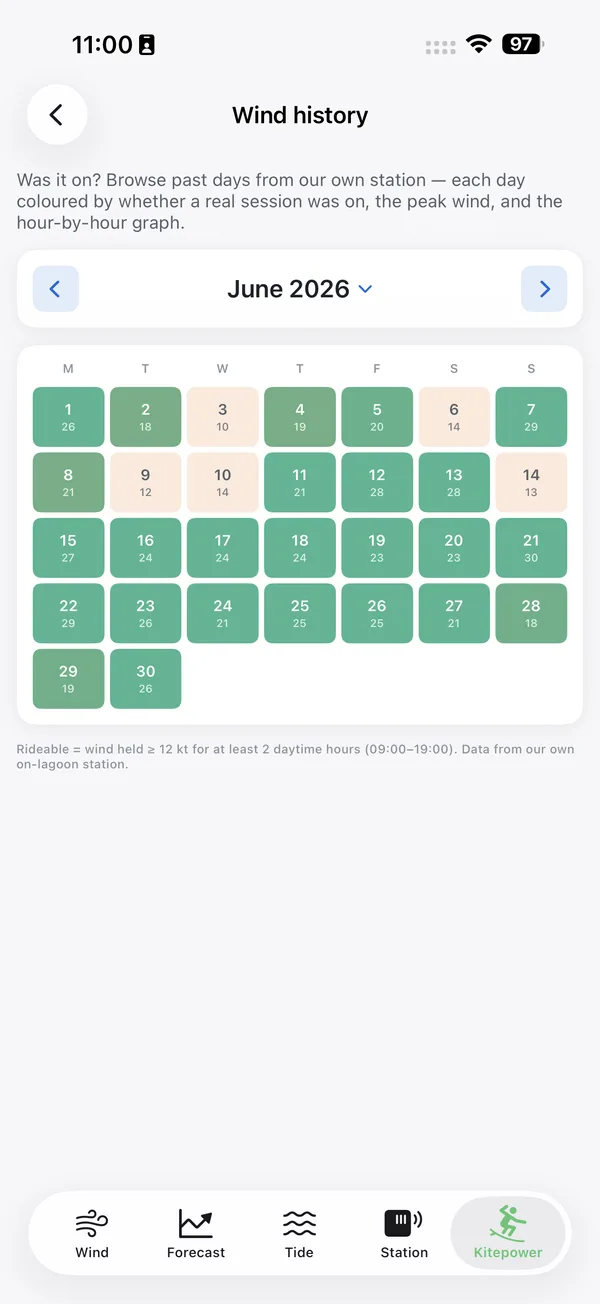Go back from Wind history
Image resolution: width=600 pixels, height=1304 pixels.
pos(57,115)
